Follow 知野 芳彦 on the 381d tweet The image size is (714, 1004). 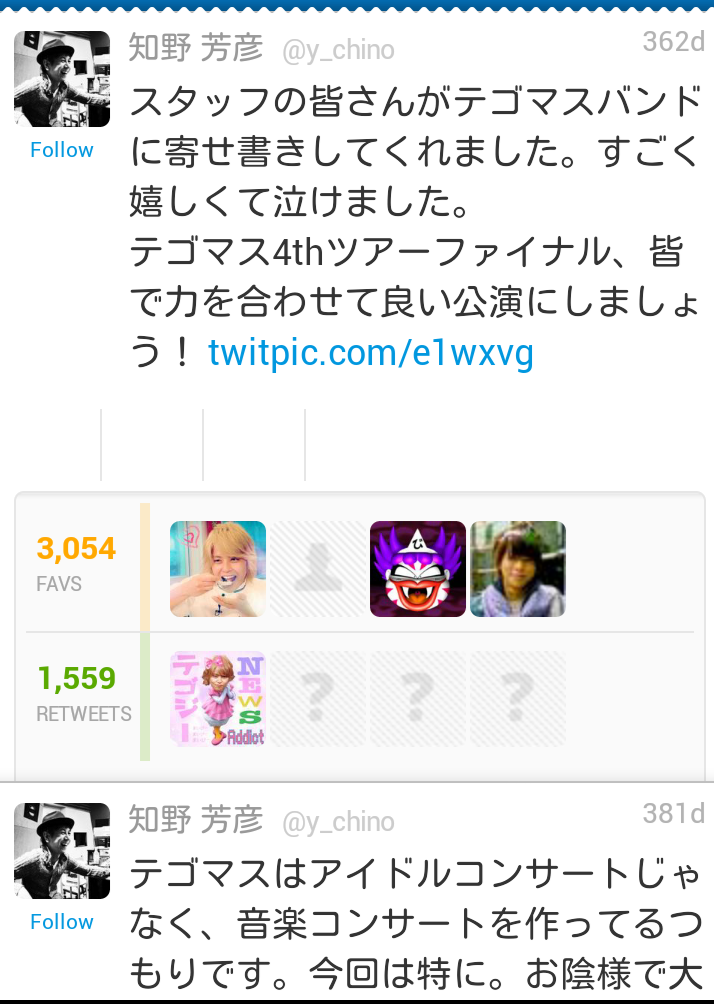click(x=61, y=922)
